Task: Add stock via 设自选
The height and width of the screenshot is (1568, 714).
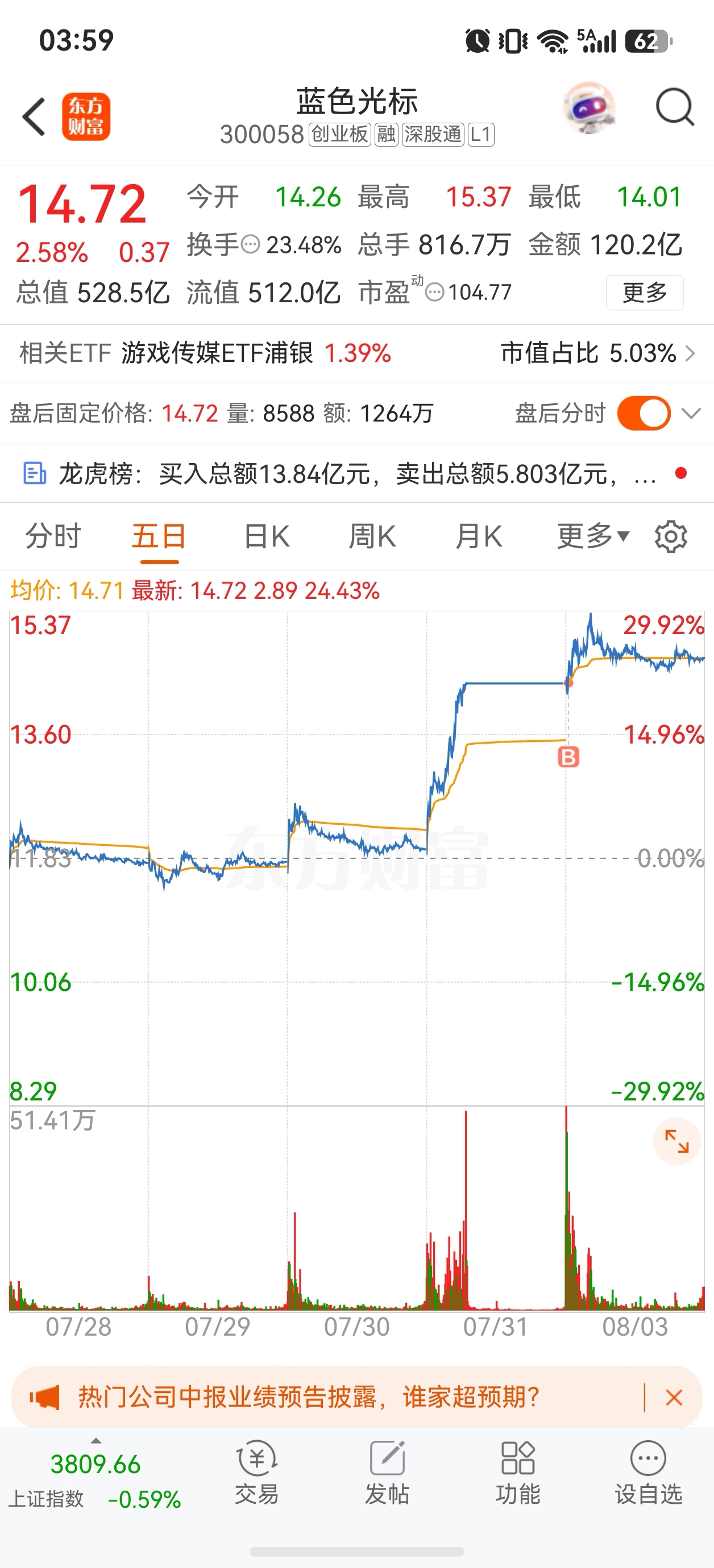Action: (648, 1473)
